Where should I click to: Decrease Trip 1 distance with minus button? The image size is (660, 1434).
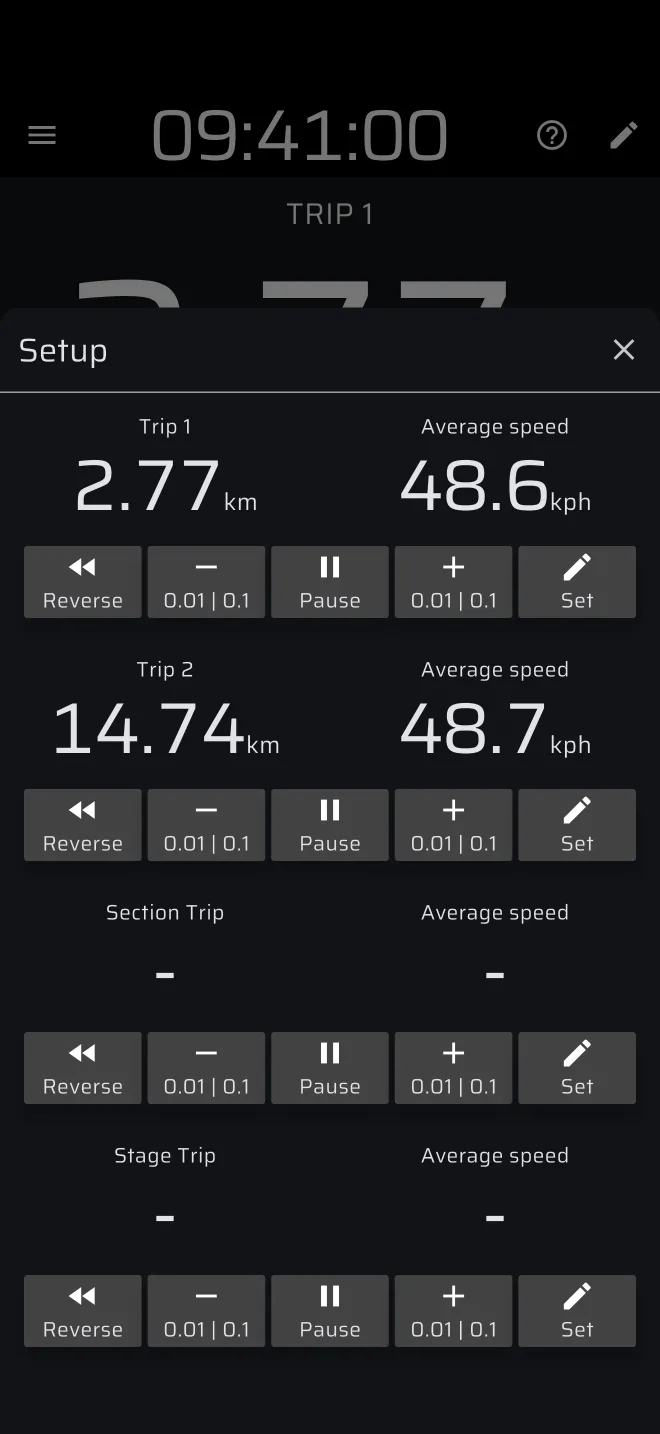tap(206, 582)
